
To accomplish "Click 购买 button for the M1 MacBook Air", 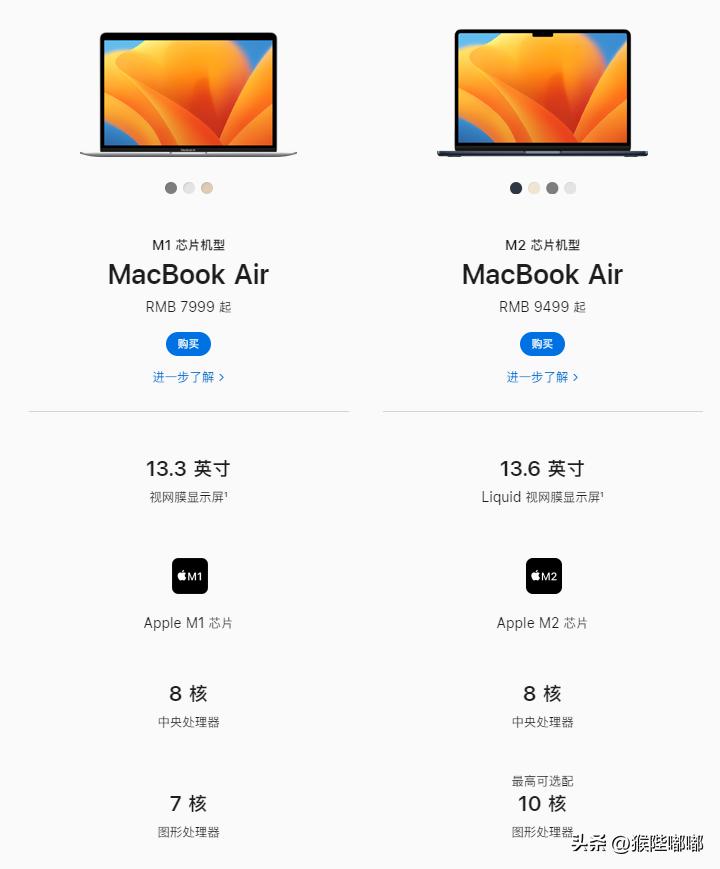I will point(188,343).
